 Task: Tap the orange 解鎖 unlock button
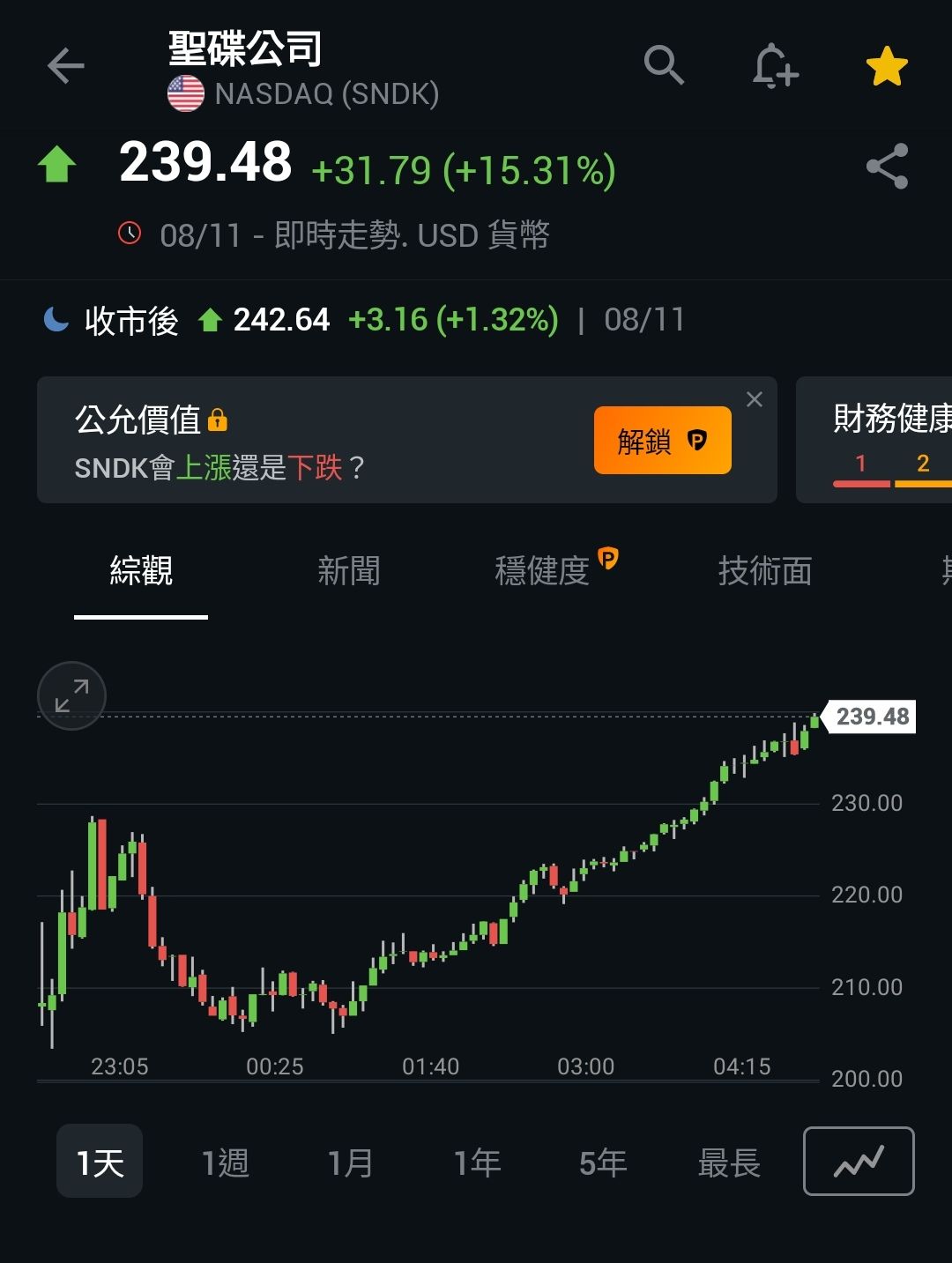pos(662,441)
